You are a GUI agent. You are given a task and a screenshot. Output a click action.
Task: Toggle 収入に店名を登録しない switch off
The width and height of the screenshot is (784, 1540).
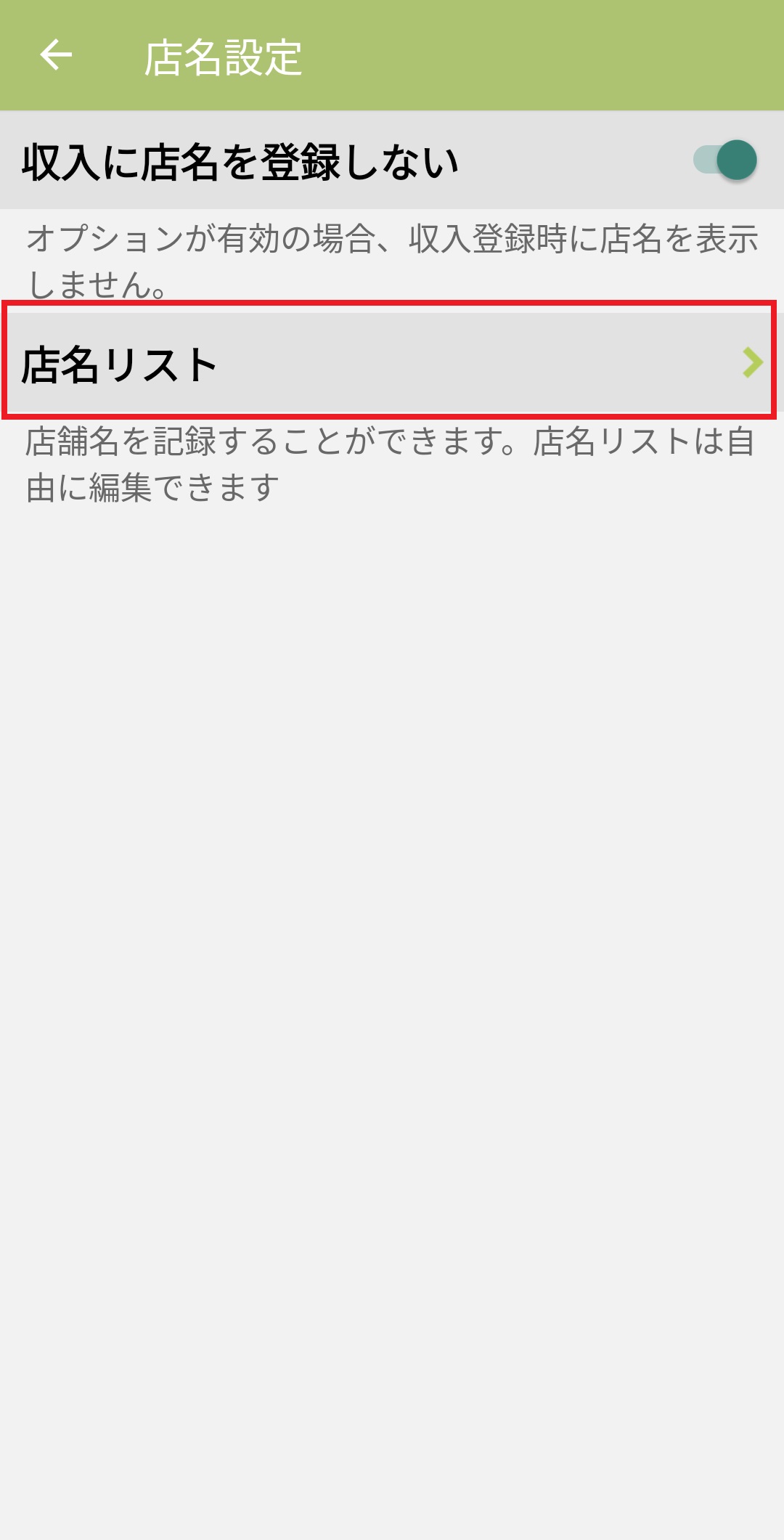point(725,160)
